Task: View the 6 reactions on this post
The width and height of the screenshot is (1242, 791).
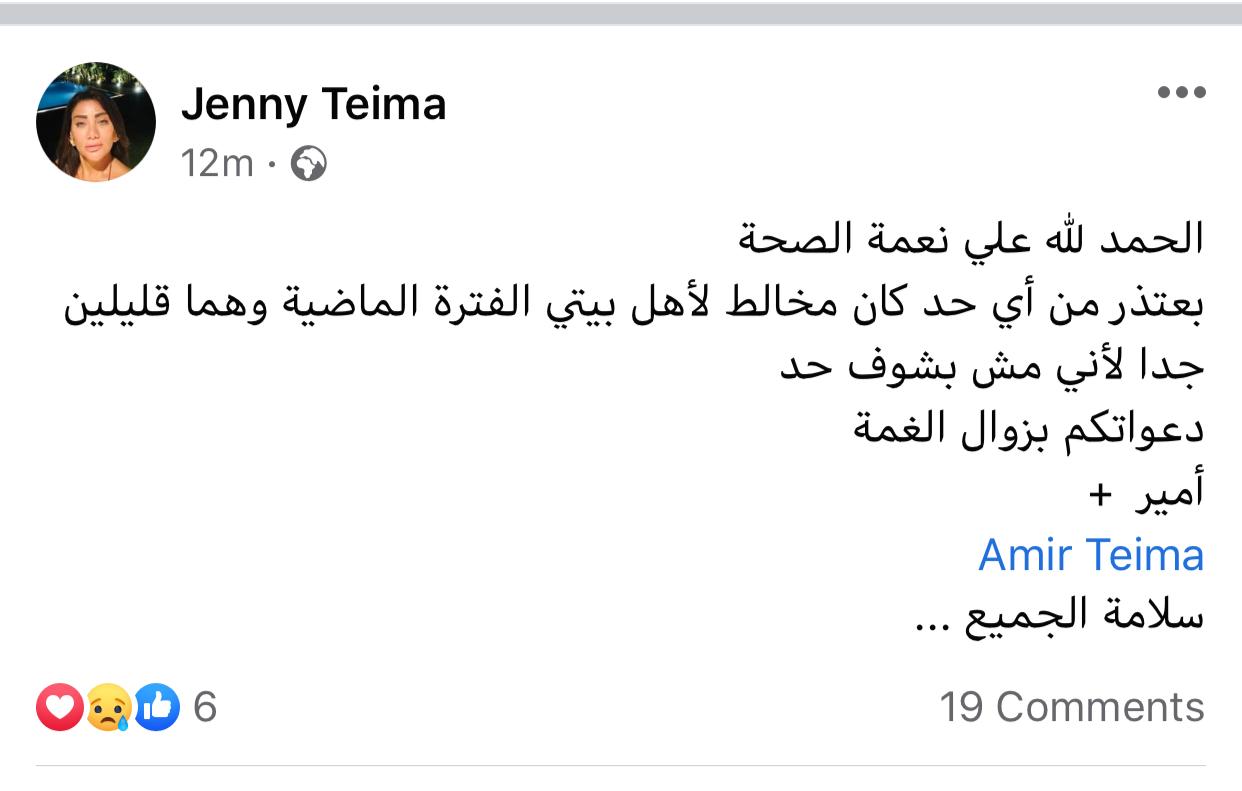Action: (126, 708)
